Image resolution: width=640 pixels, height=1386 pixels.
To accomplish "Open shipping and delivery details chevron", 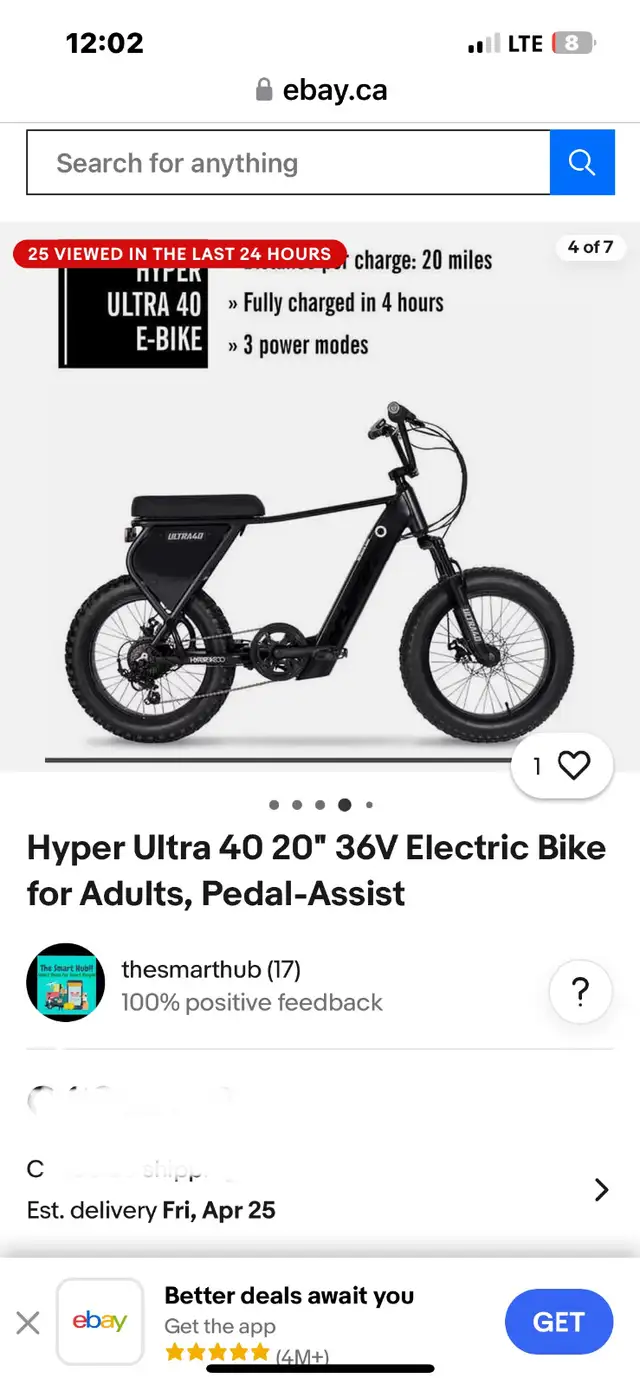I will point(601,1189).
